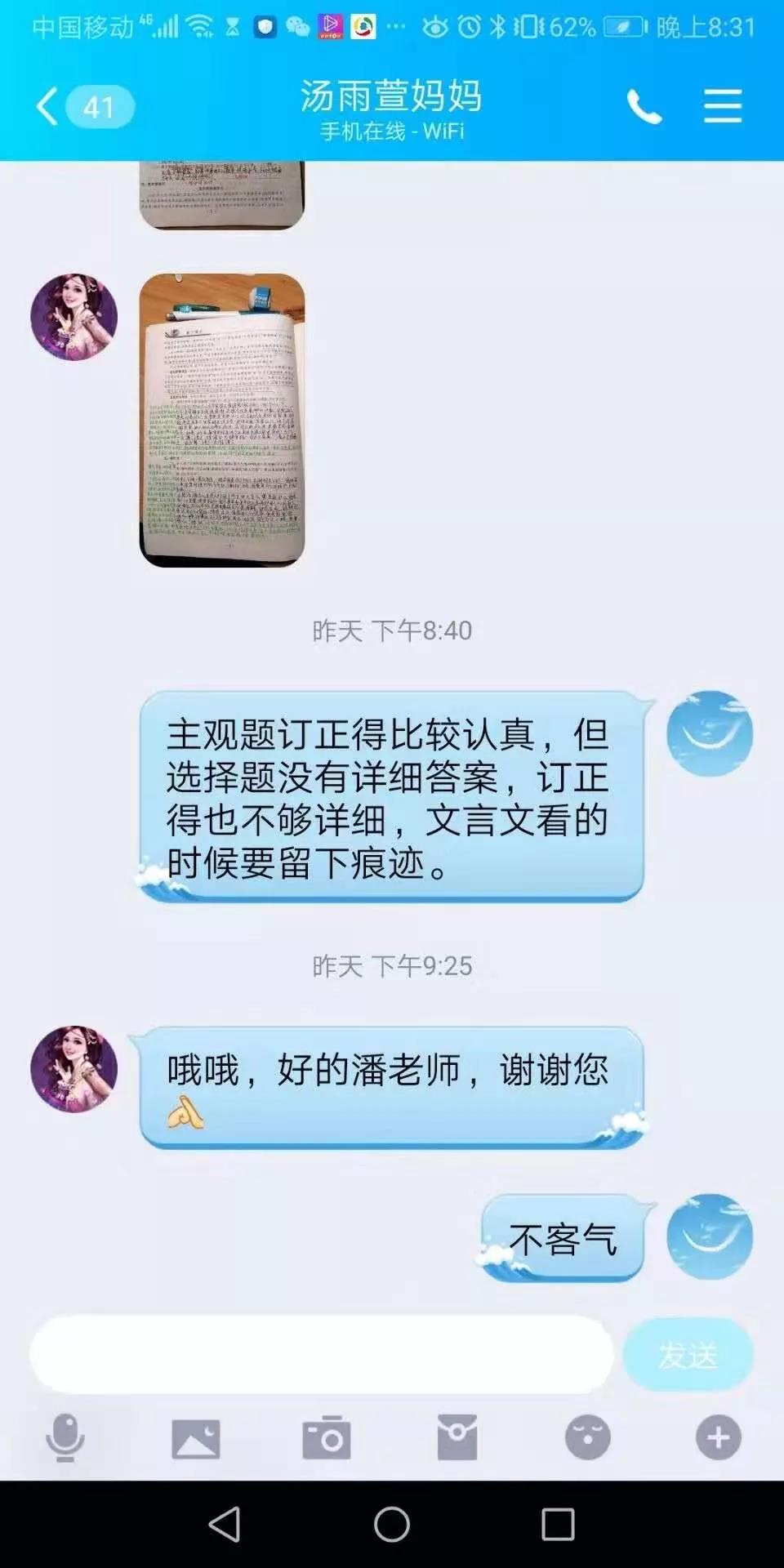Start a voice call with 汤雨萱妈妈

(644, 107)
